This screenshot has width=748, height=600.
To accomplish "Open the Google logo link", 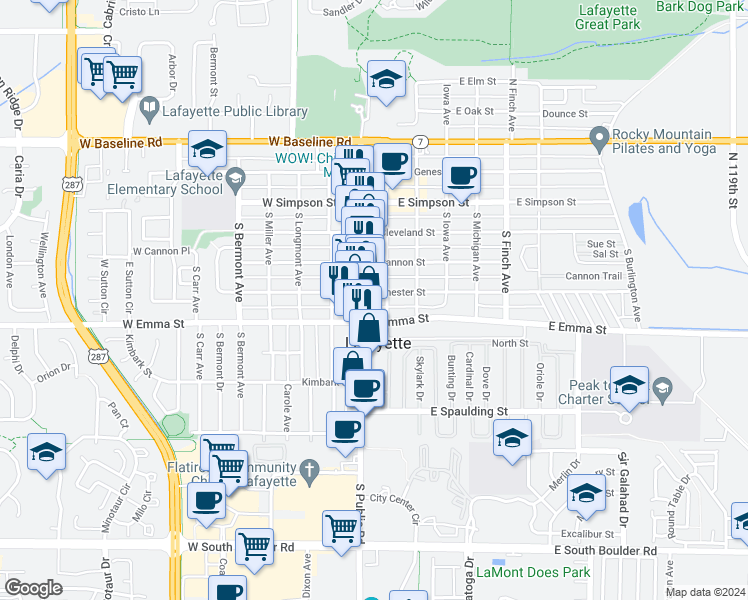I will (x=33, y=588).
